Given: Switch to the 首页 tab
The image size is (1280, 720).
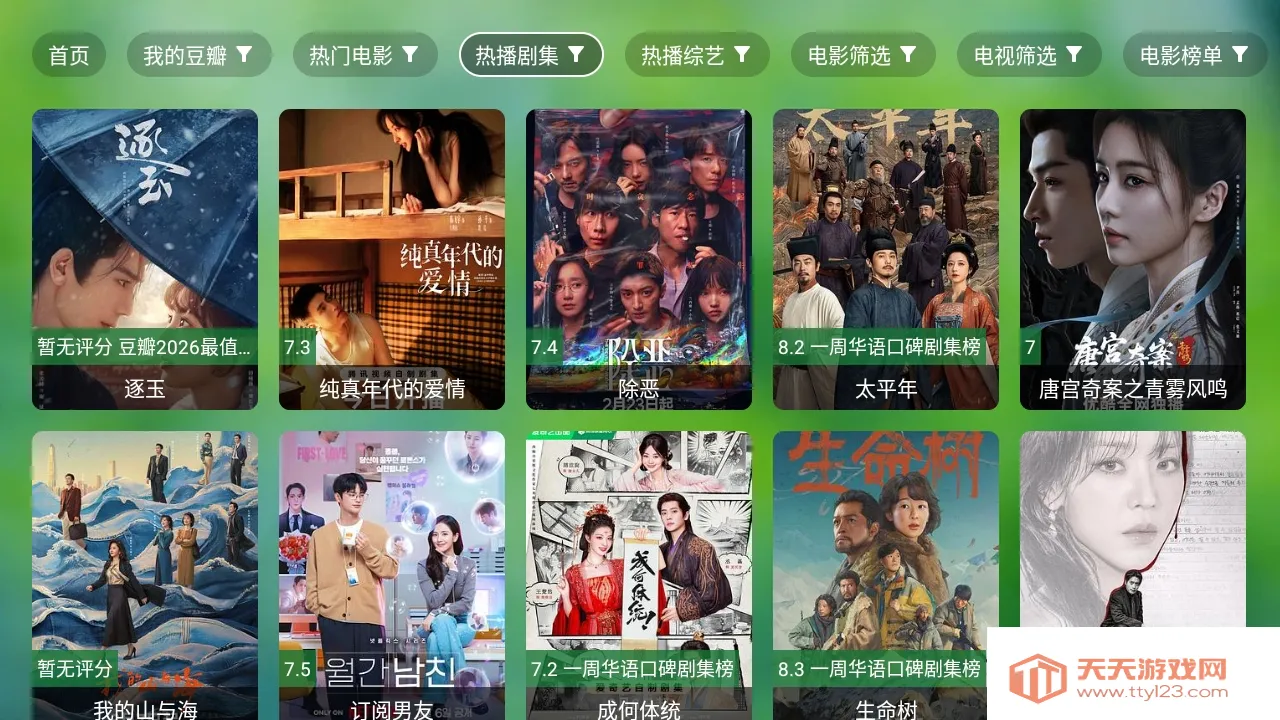Looking at the screenshot, I should [69, 55].
